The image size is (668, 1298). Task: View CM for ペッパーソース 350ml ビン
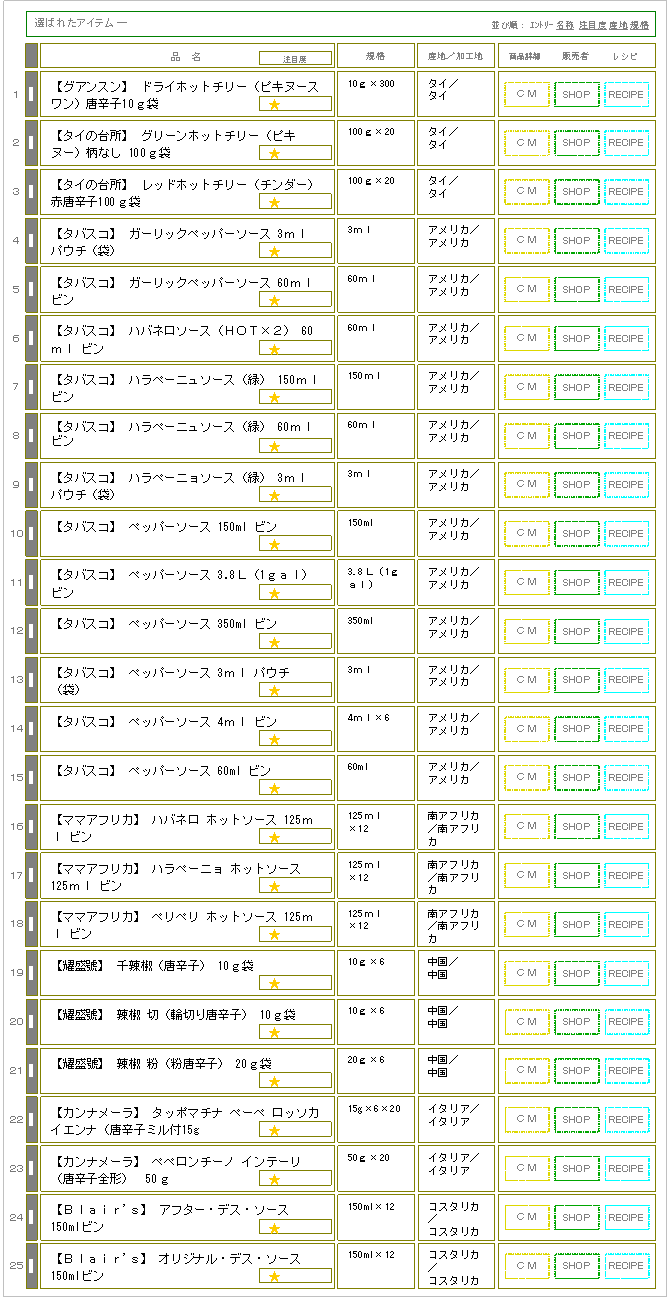(x=526, y=632)
